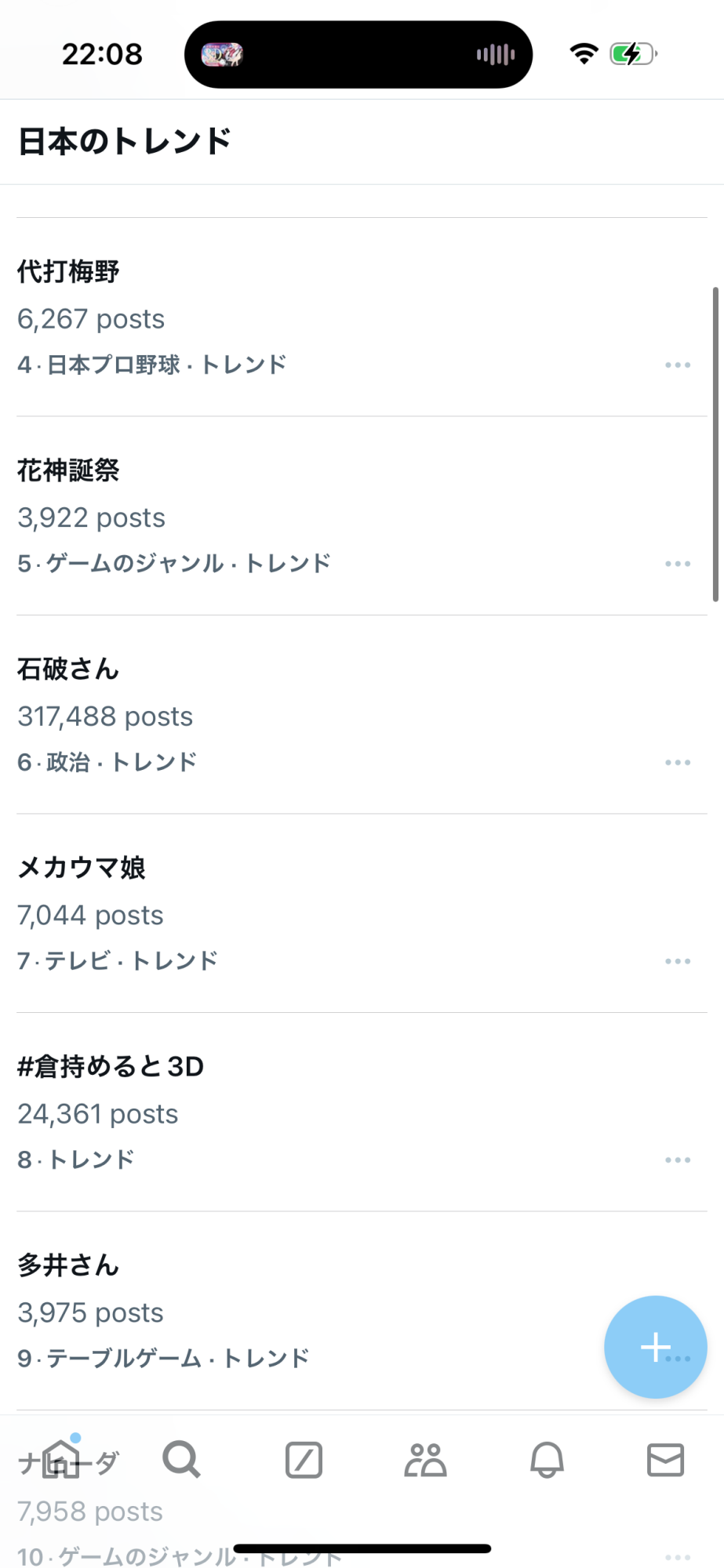Select the メカウマ娘 trend
The height and width of the screenshot is (1568, 724).
pos(362,913)
